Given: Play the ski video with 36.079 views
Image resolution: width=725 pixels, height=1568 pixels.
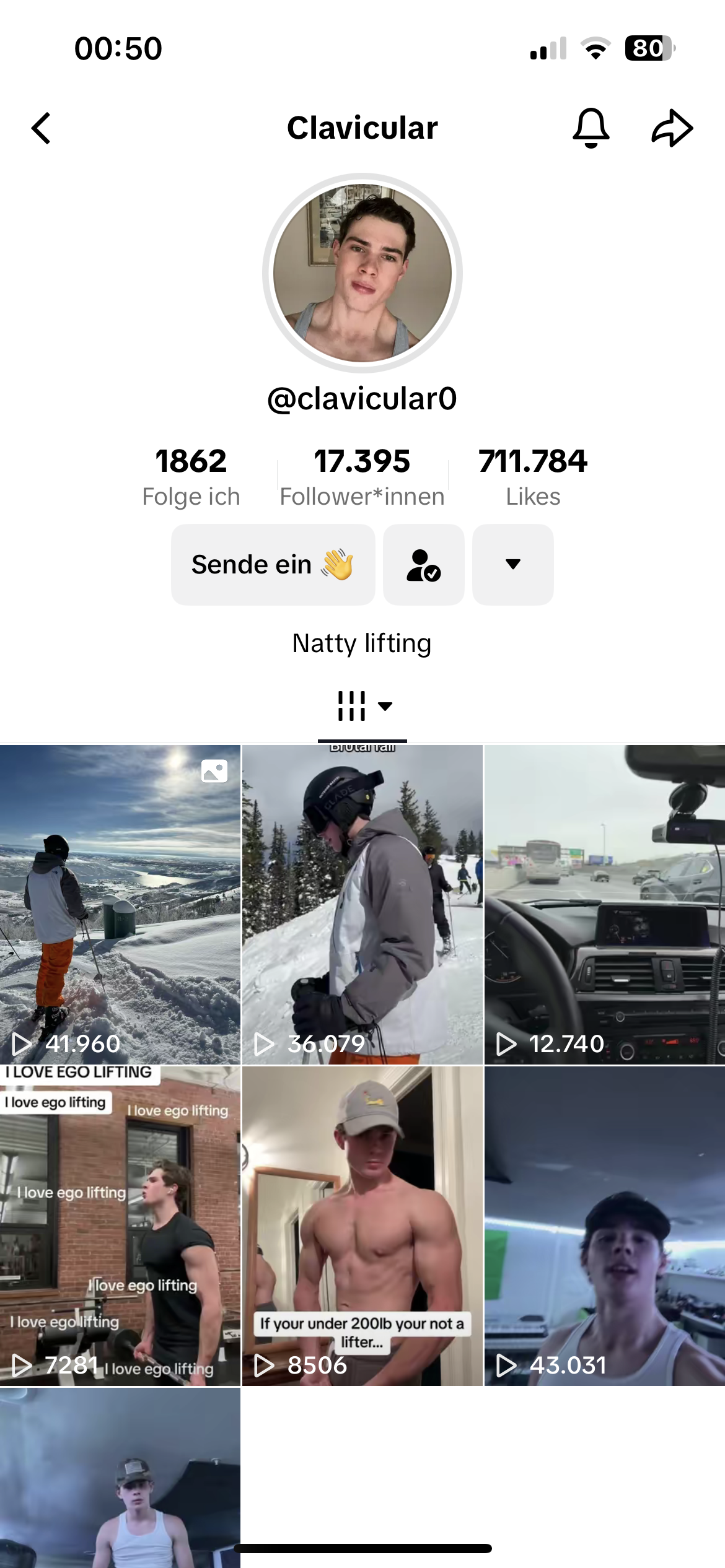Looking at the screenshot, I should [362, 904].
